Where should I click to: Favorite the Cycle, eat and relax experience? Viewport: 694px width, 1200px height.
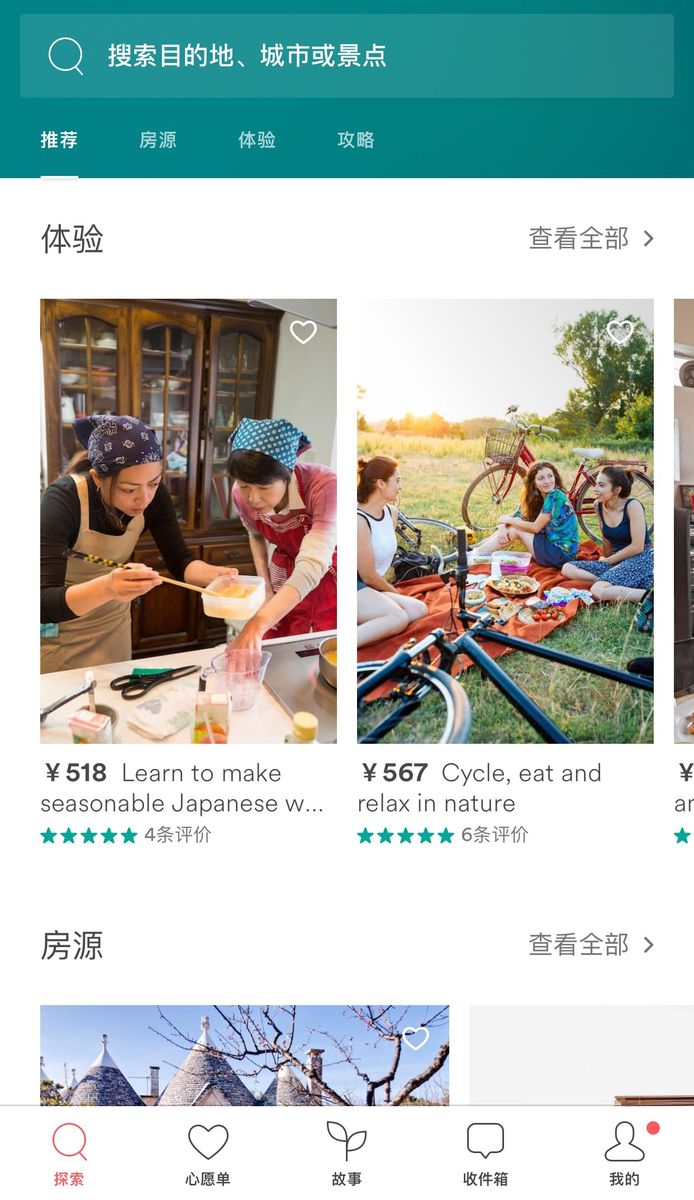click(x=620, y=332)
